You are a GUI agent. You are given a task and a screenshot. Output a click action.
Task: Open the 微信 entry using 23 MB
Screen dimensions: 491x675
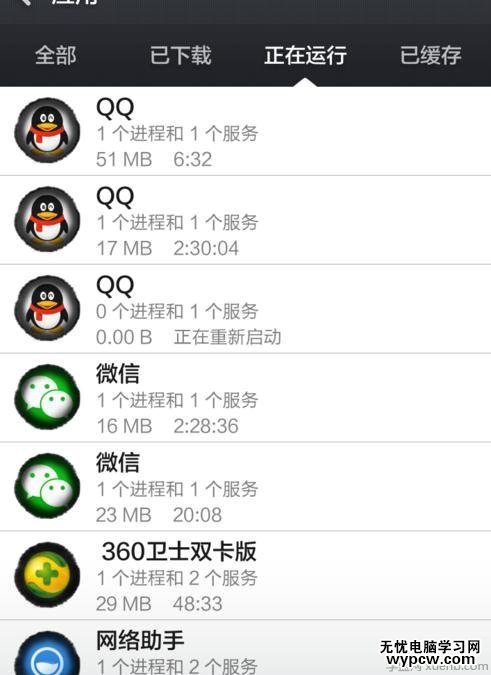click(245, 487)
